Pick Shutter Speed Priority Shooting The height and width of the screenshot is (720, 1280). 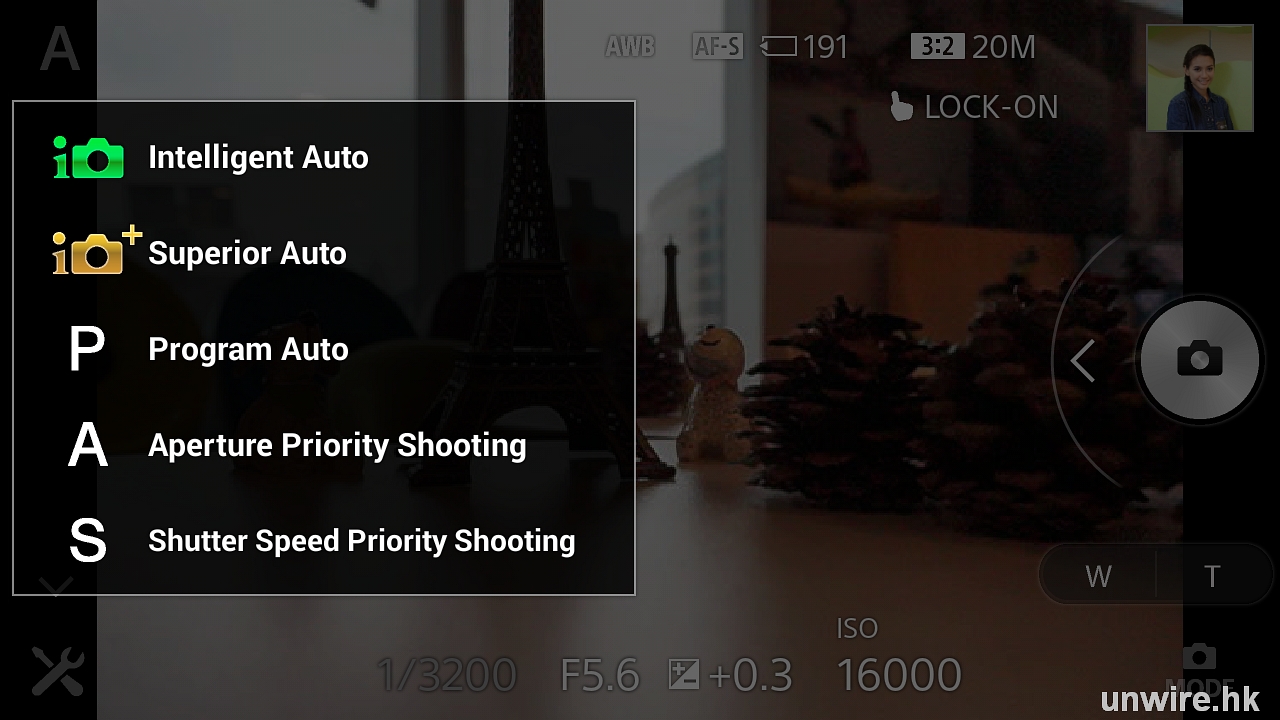pyautogui.click(x=360, y=541)
